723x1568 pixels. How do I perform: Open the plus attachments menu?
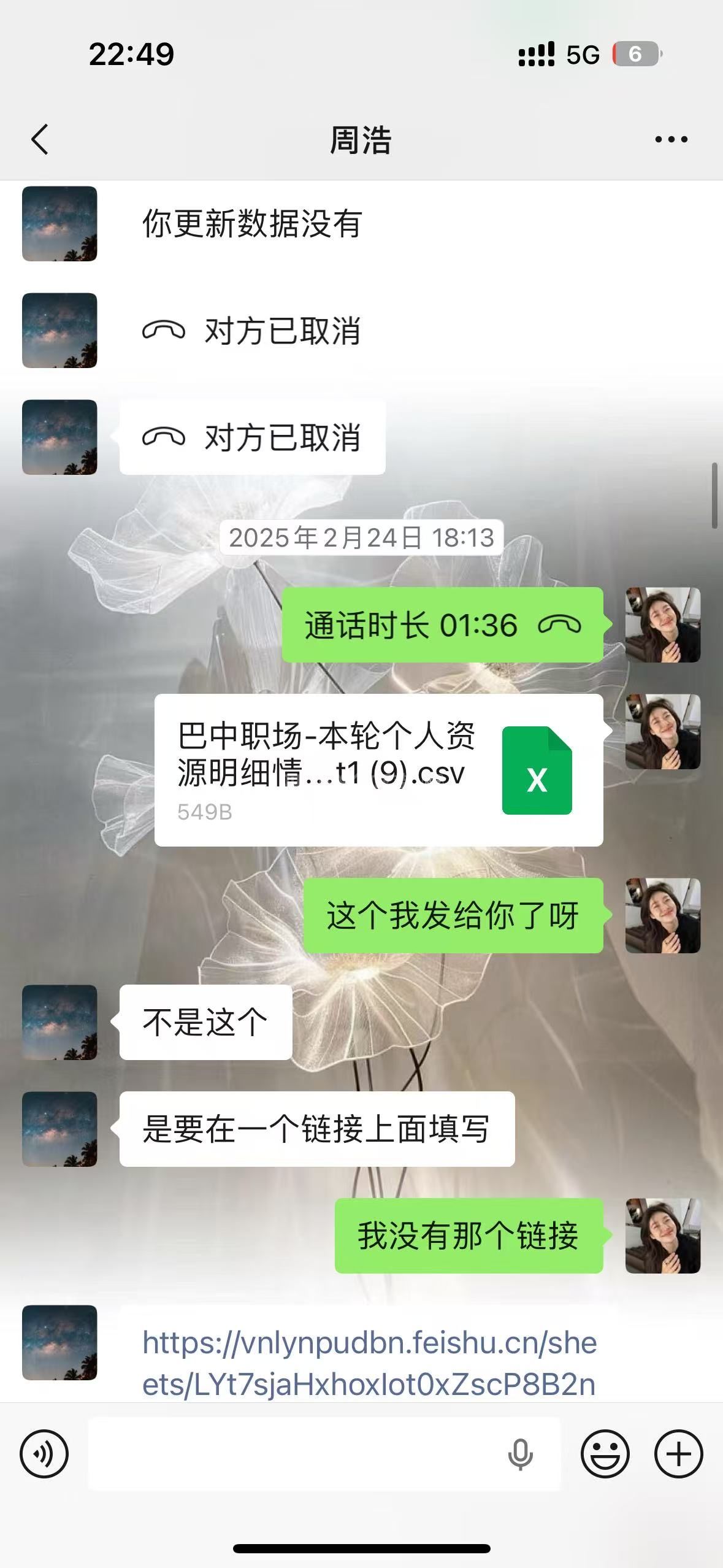pos(678,1453)
